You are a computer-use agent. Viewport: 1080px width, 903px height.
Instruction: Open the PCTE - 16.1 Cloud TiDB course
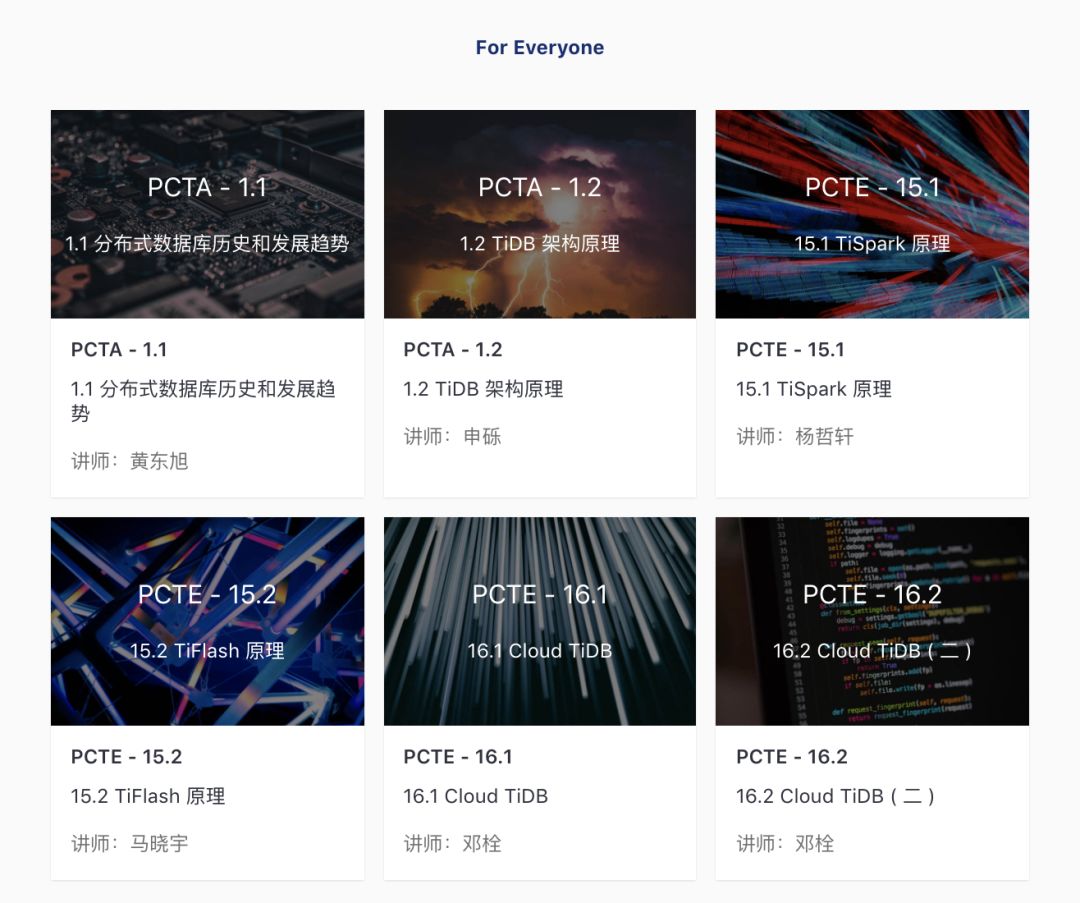pyautogui.click(x=540, y=697)
